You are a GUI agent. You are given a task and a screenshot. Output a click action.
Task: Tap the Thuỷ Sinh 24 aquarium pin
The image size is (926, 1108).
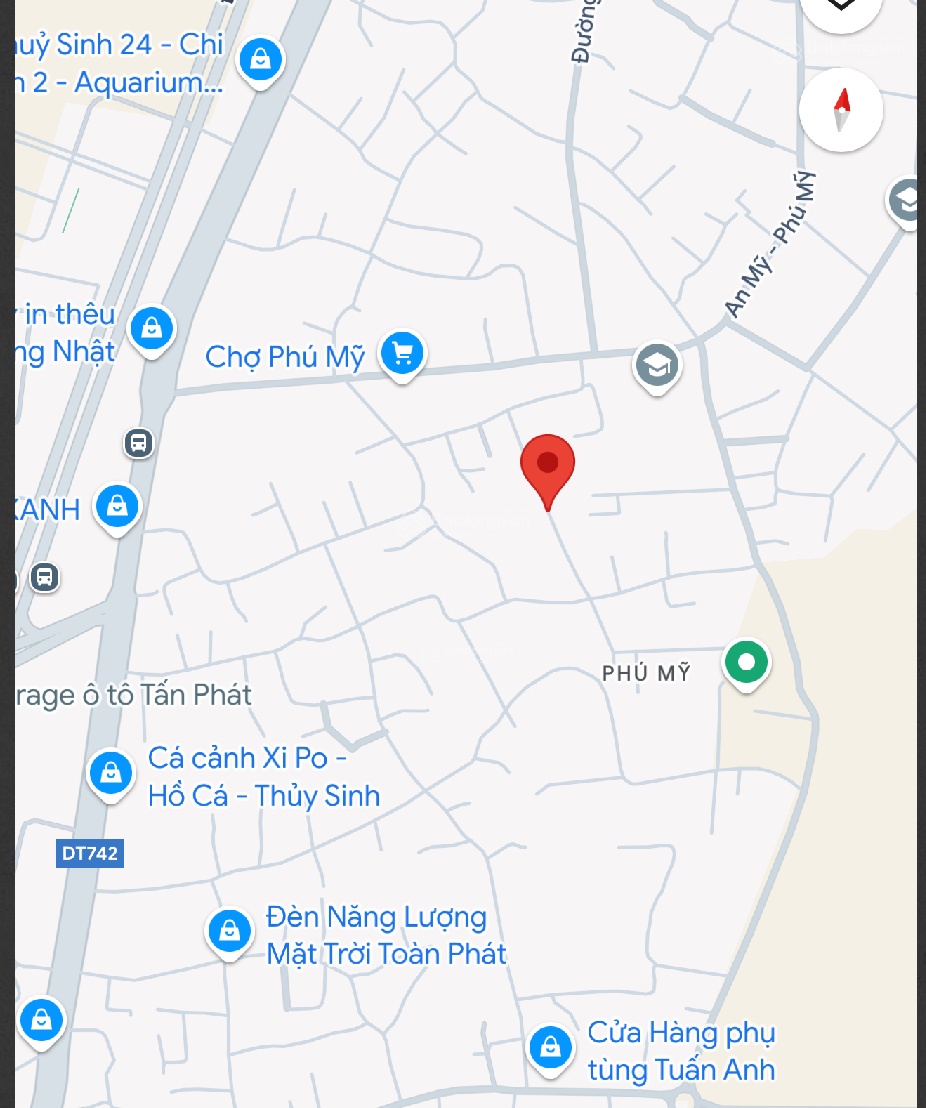pos(260,60)
